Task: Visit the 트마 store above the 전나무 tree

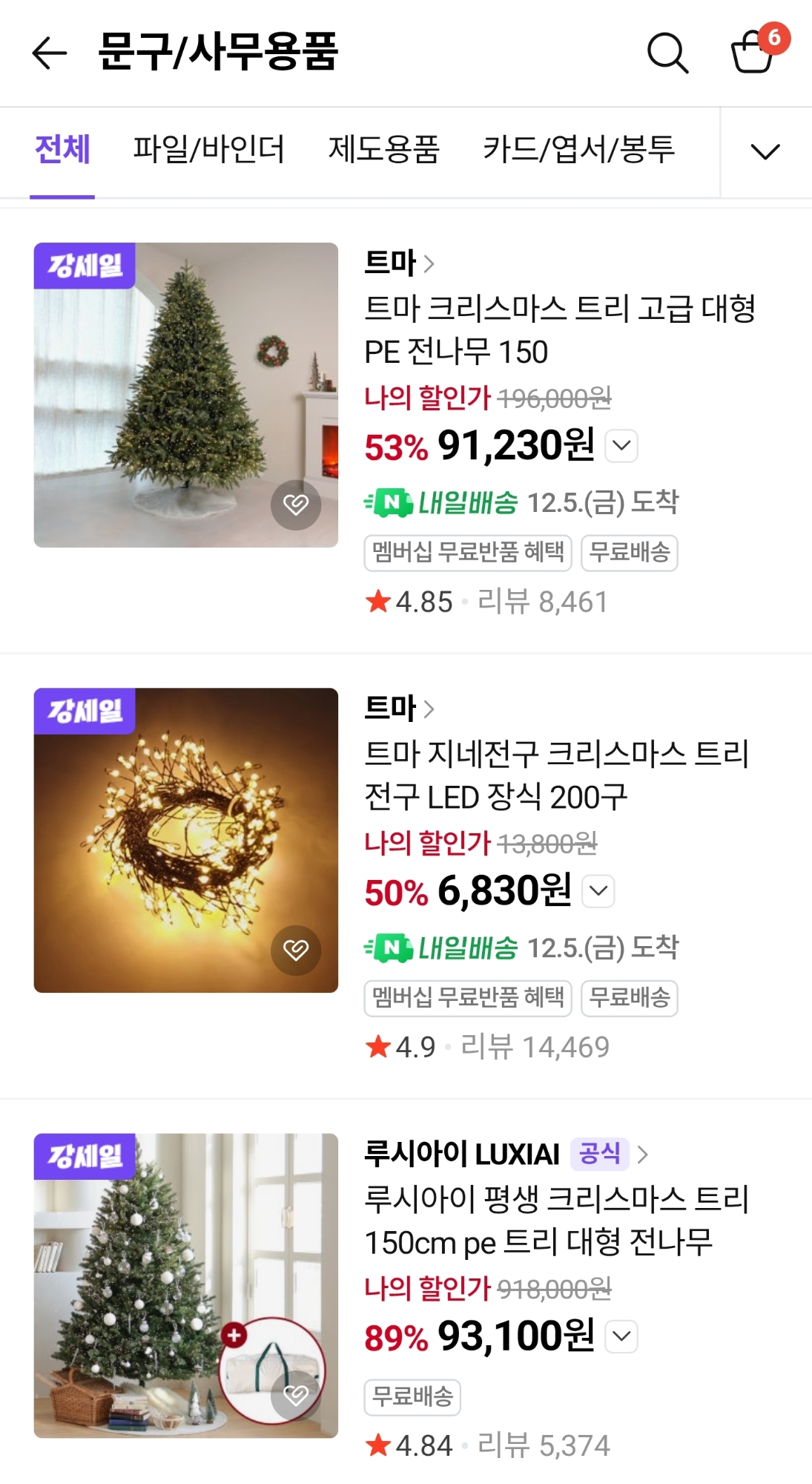Action: (398, 263)
